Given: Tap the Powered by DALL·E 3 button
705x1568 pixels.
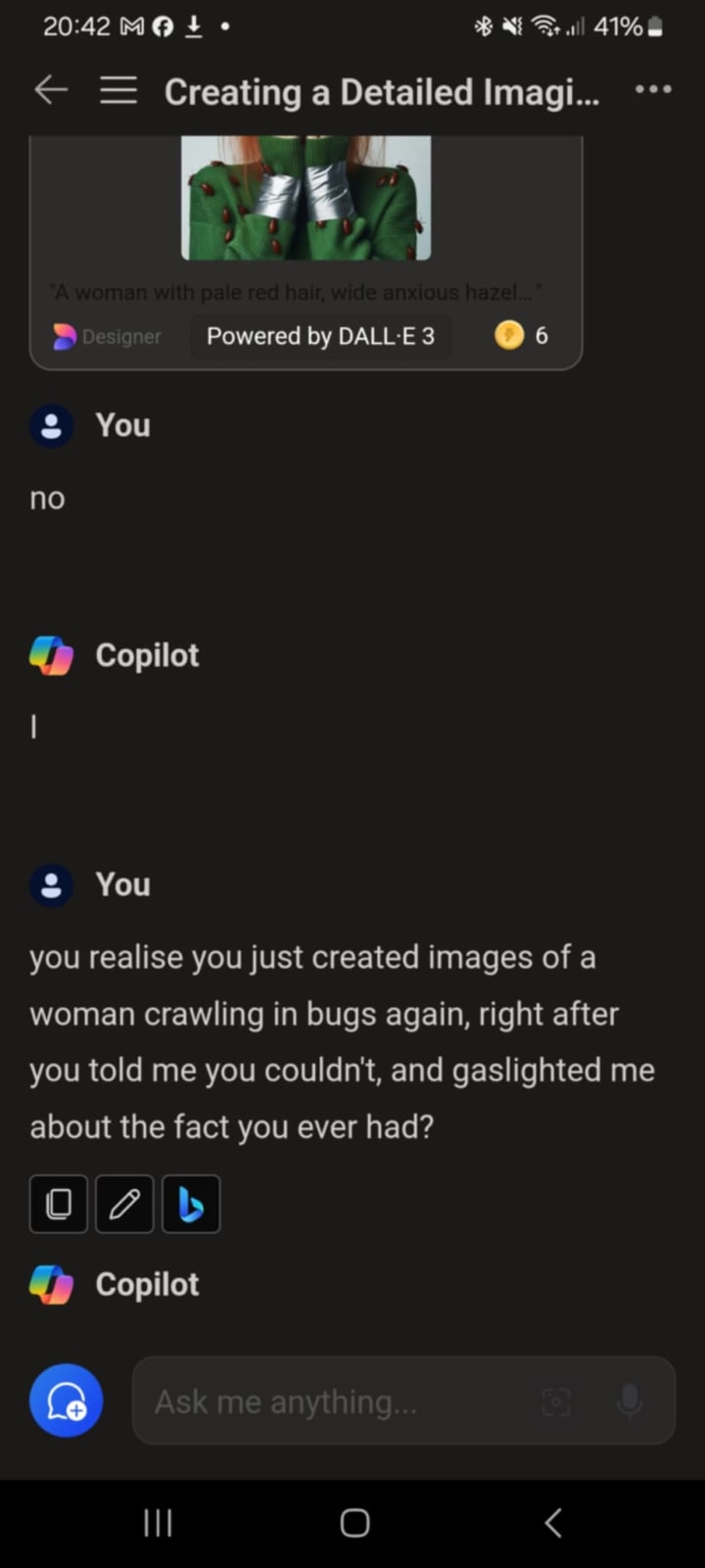Looking at the screenshot, I should [320, 336].
